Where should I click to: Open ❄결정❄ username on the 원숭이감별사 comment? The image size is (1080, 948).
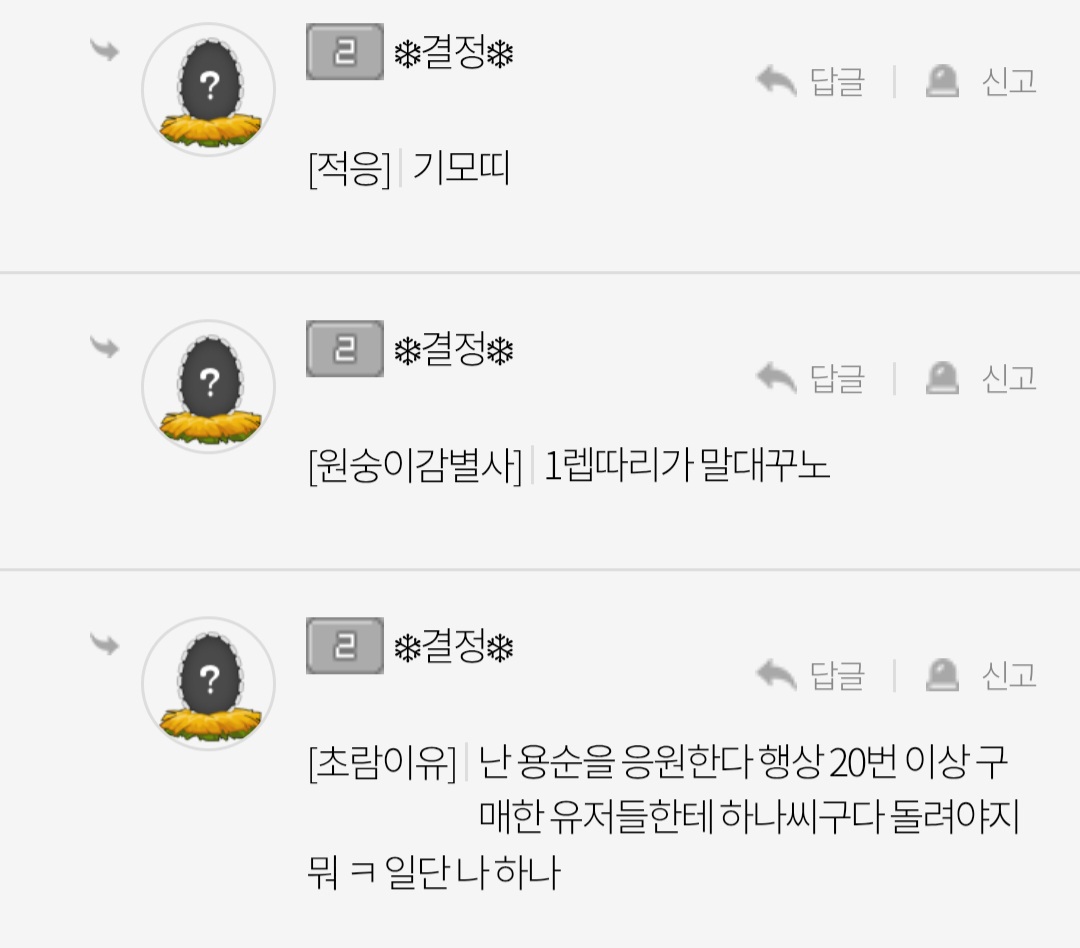coord(454,351)
